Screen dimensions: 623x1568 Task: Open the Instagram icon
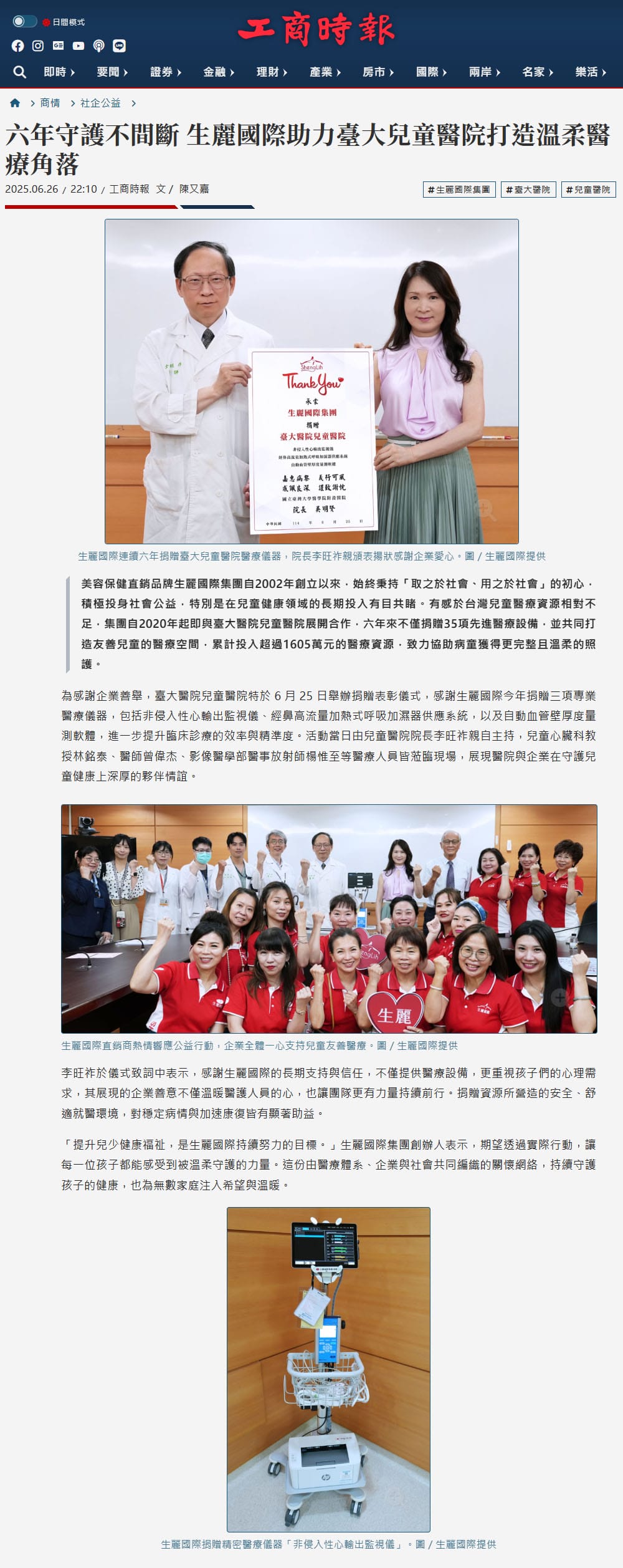click(38, 46)
